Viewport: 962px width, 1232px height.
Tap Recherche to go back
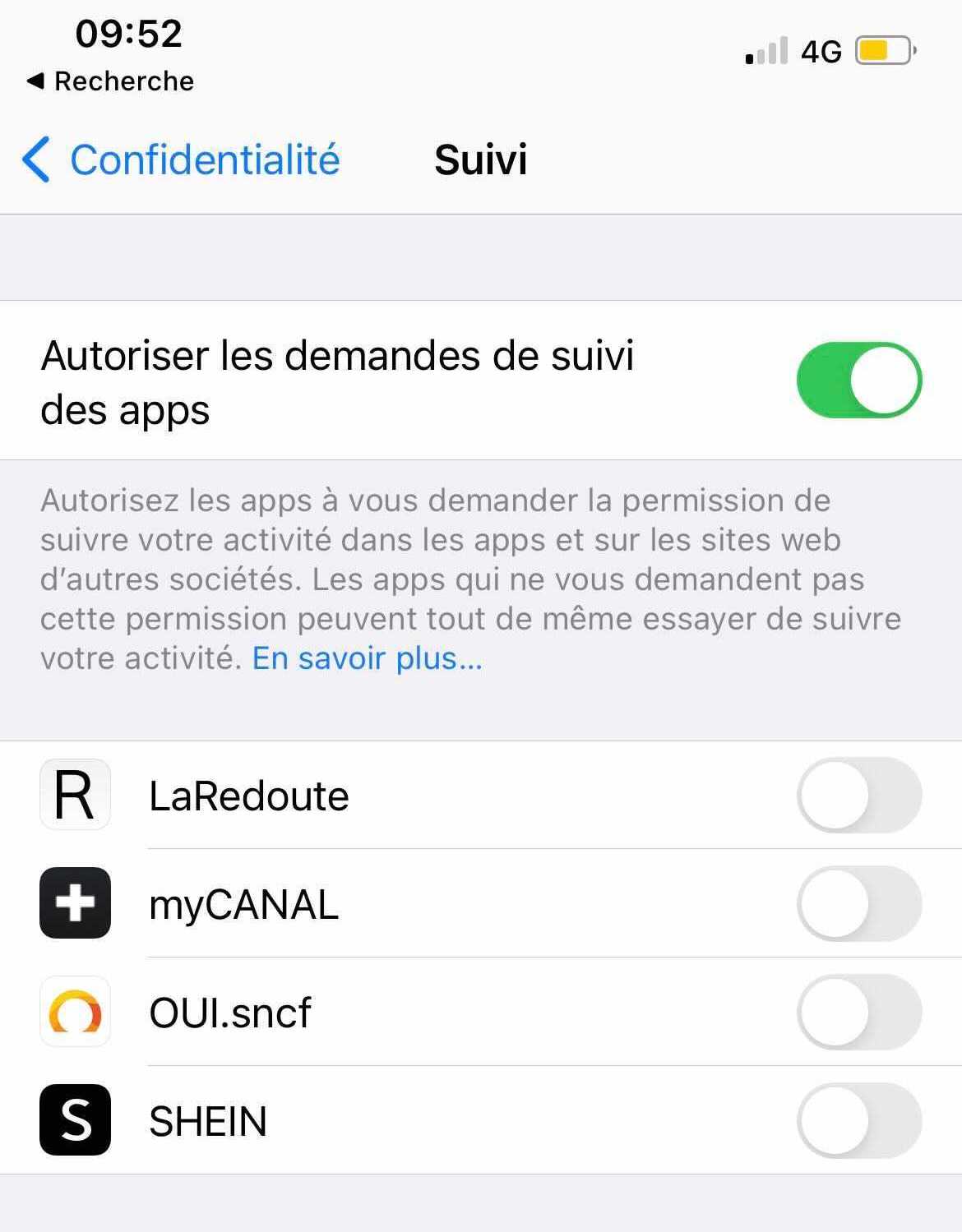coord(111,81)
